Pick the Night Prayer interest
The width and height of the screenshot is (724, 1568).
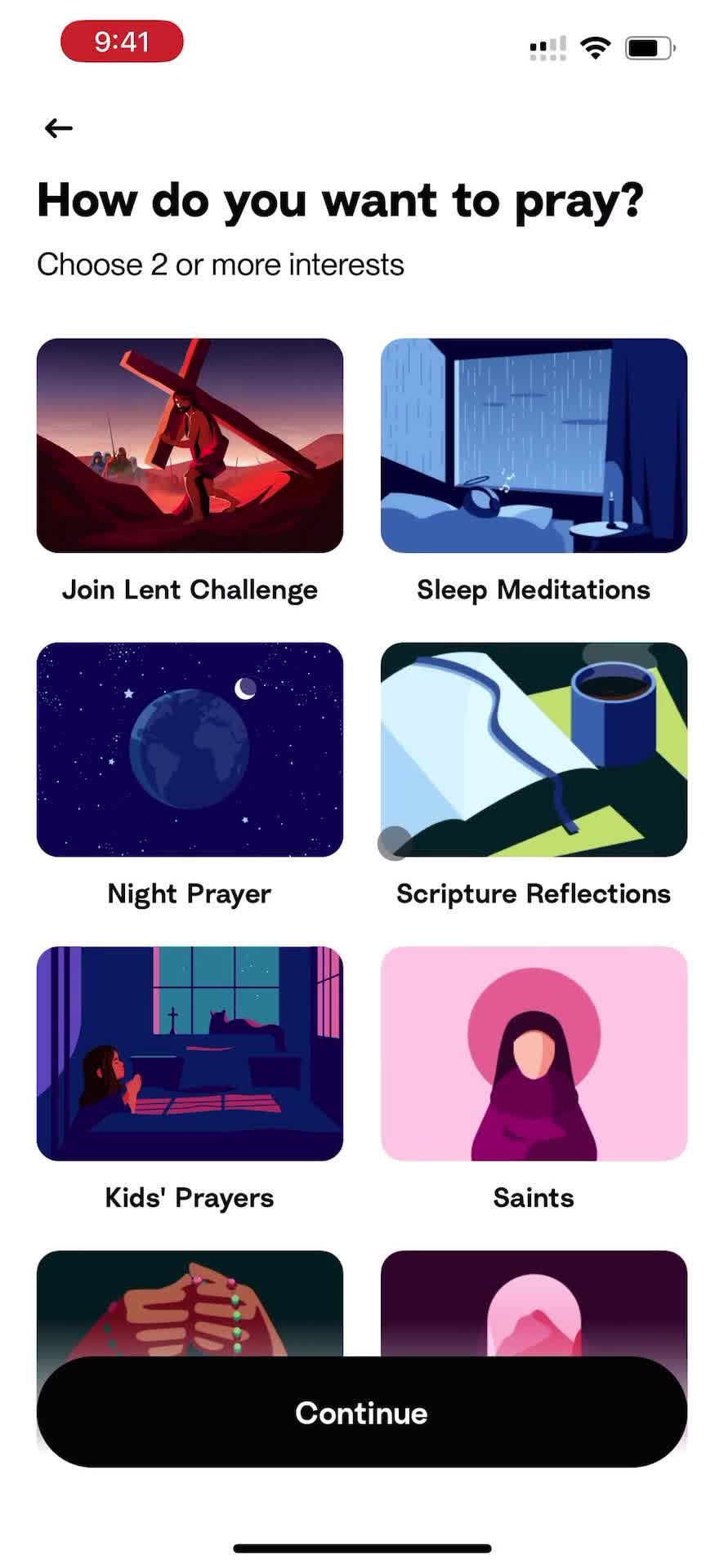[x=190, y=750]
